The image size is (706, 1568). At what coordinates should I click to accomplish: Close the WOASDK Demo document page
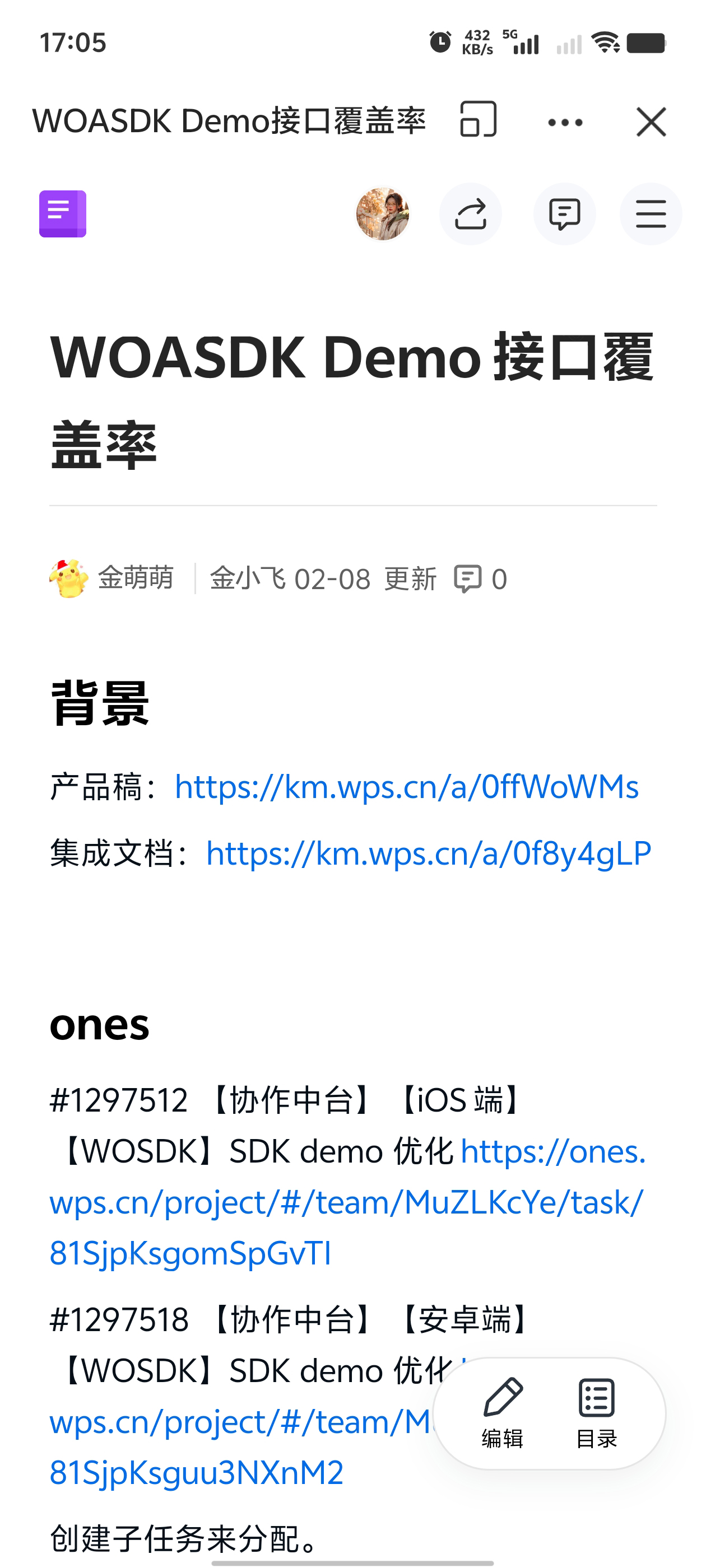pyautogui.click(x=651, y=122)
